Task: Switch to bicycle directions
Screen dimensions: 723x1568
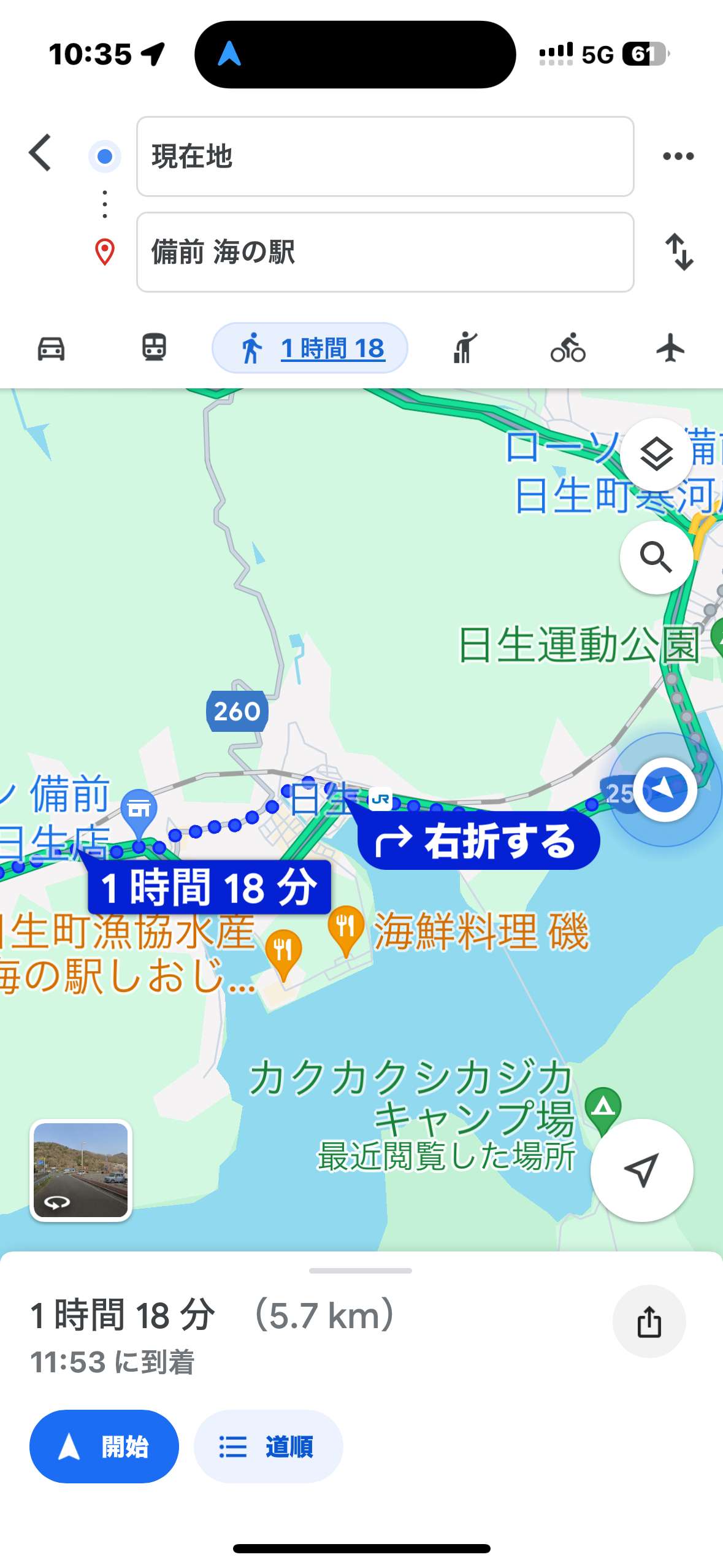Action: (568, 348)
